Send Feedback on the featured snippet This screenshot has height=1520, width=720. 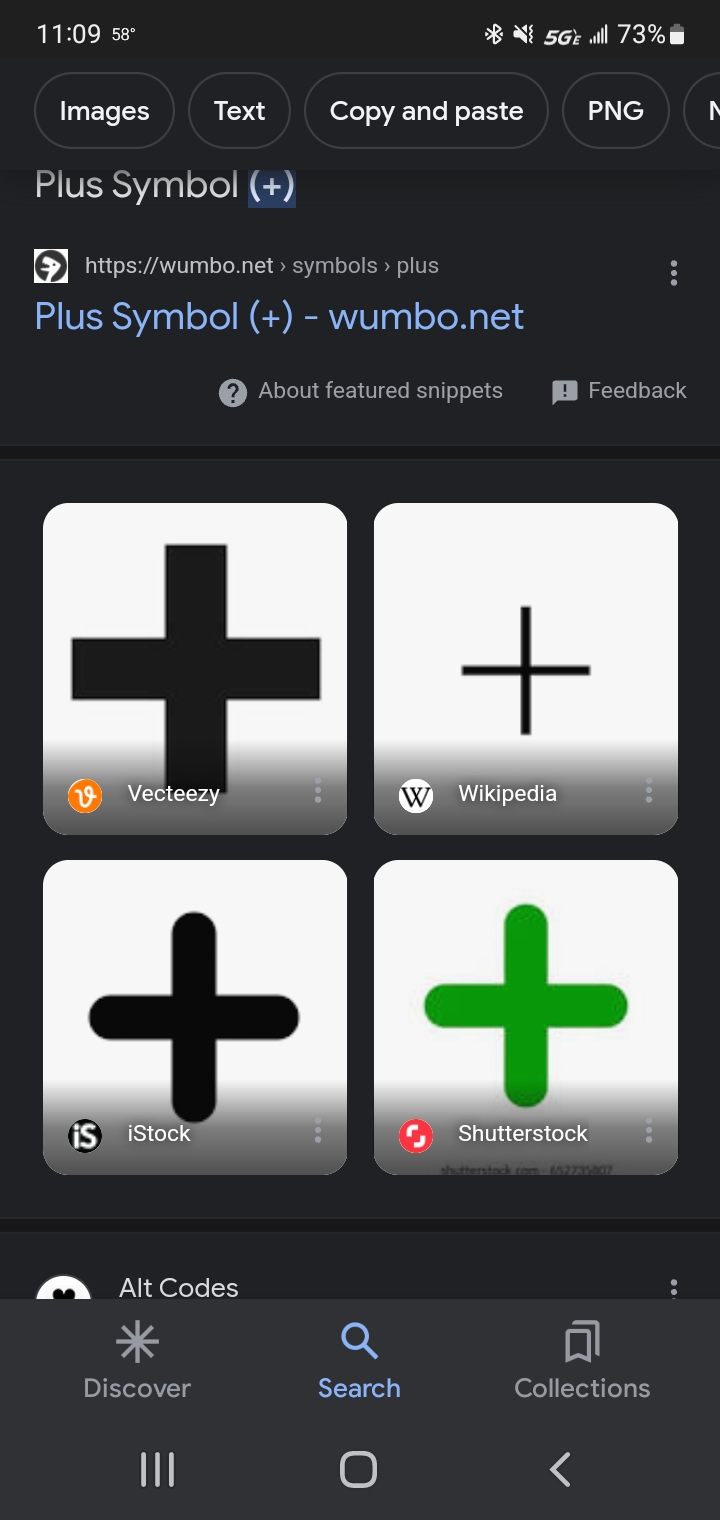coord(619,391)
